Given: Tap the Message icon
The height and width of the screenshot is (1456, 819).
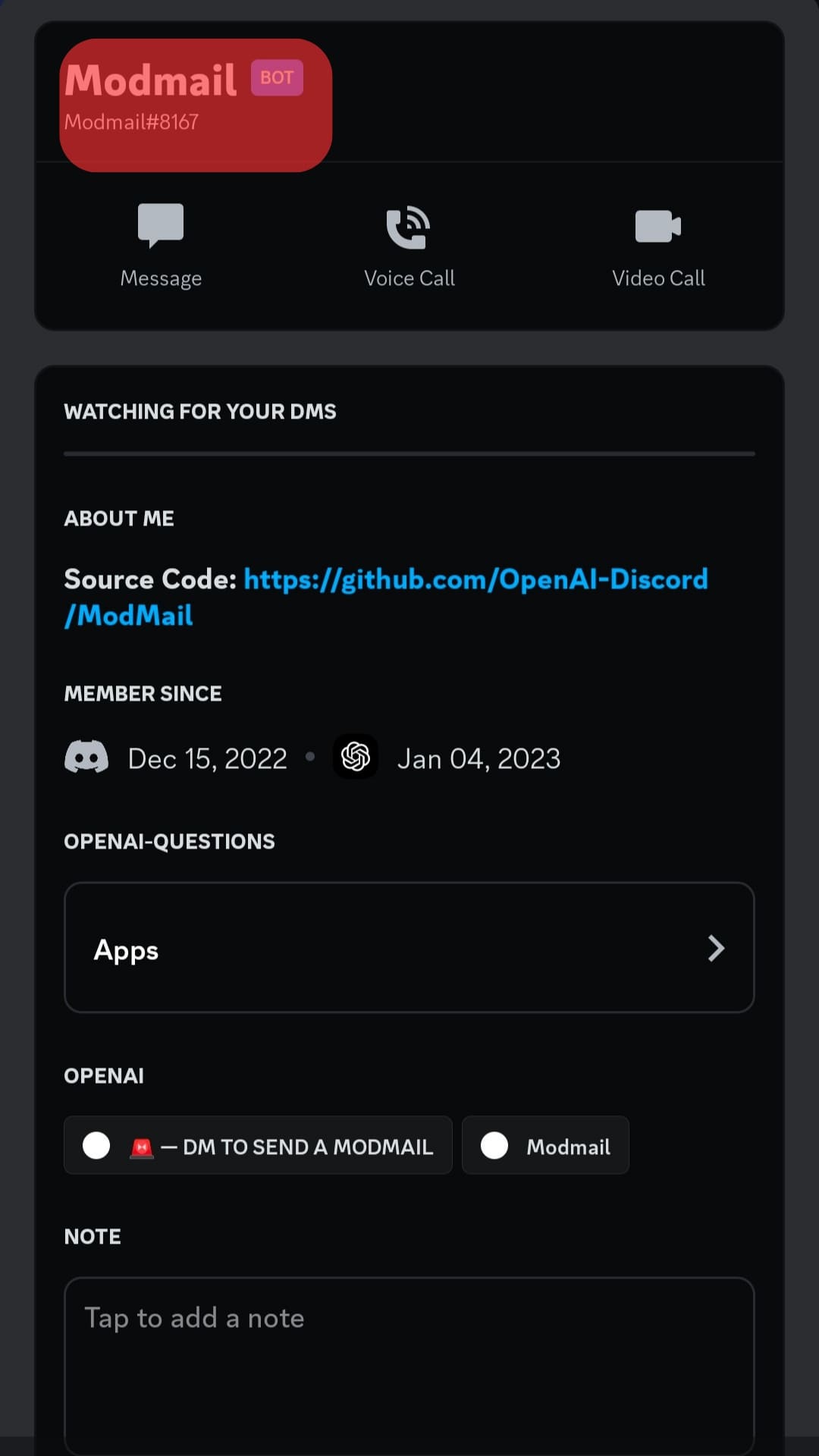Looking at the screenshot, I should click(161, 224).
